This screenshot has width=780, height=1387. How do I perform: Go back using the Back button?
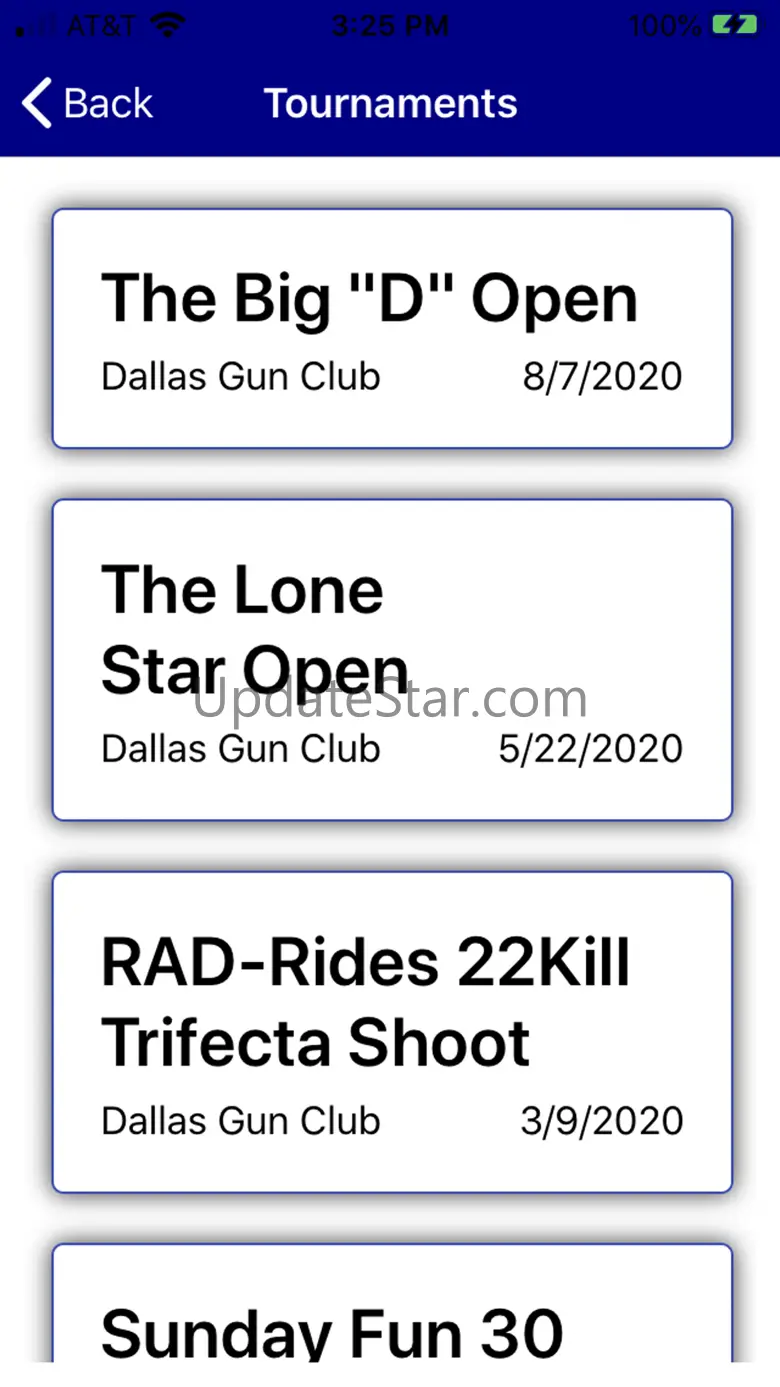(x=87, y=104)
